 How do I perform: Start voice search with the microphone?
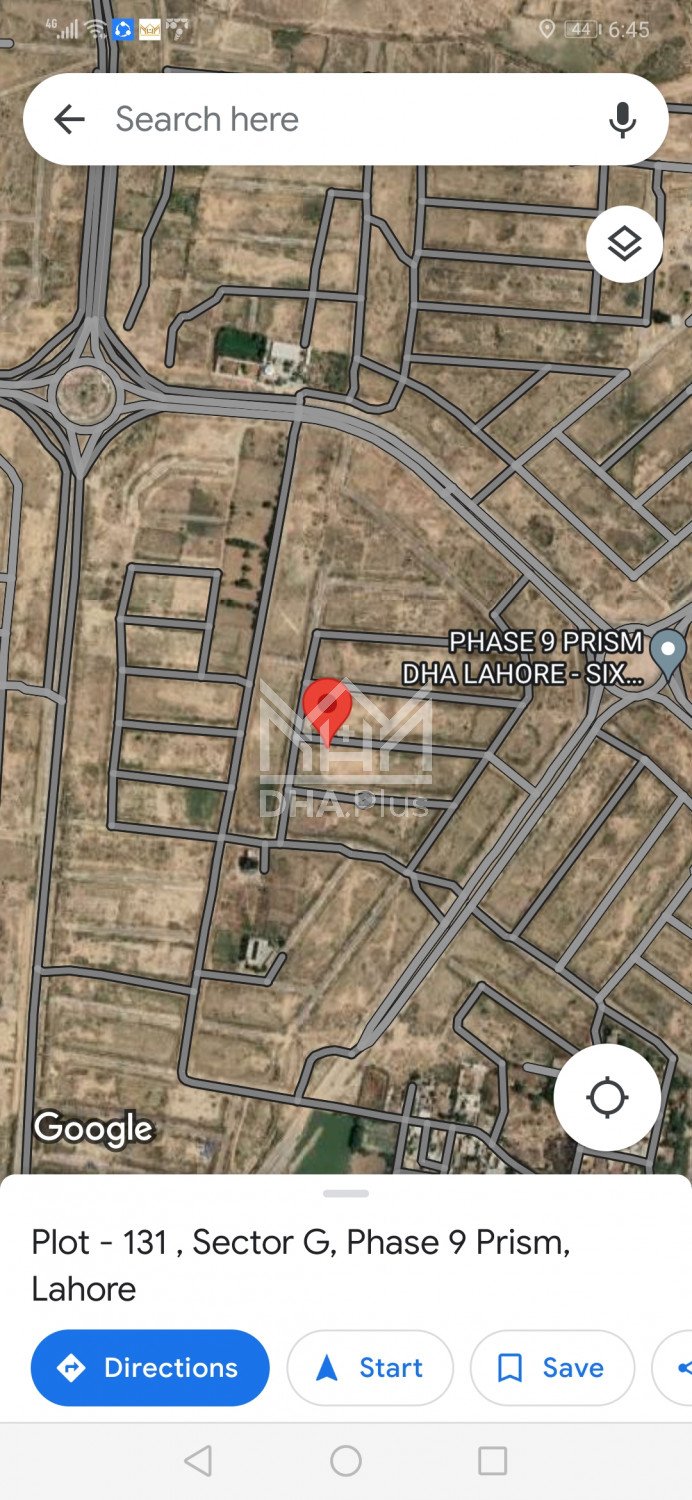point(622,120)
